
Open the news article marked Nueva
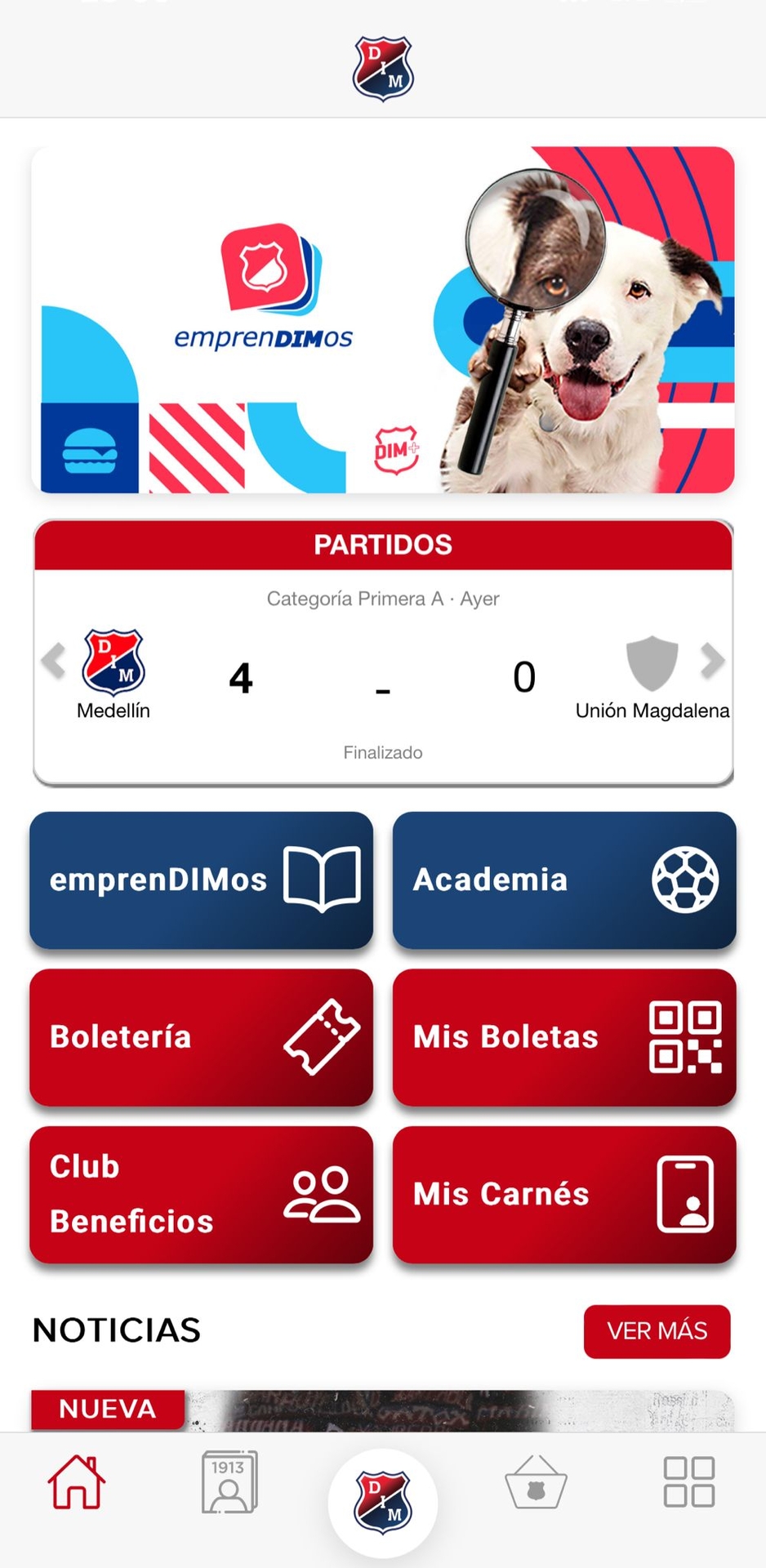(x=382, y=1411)
